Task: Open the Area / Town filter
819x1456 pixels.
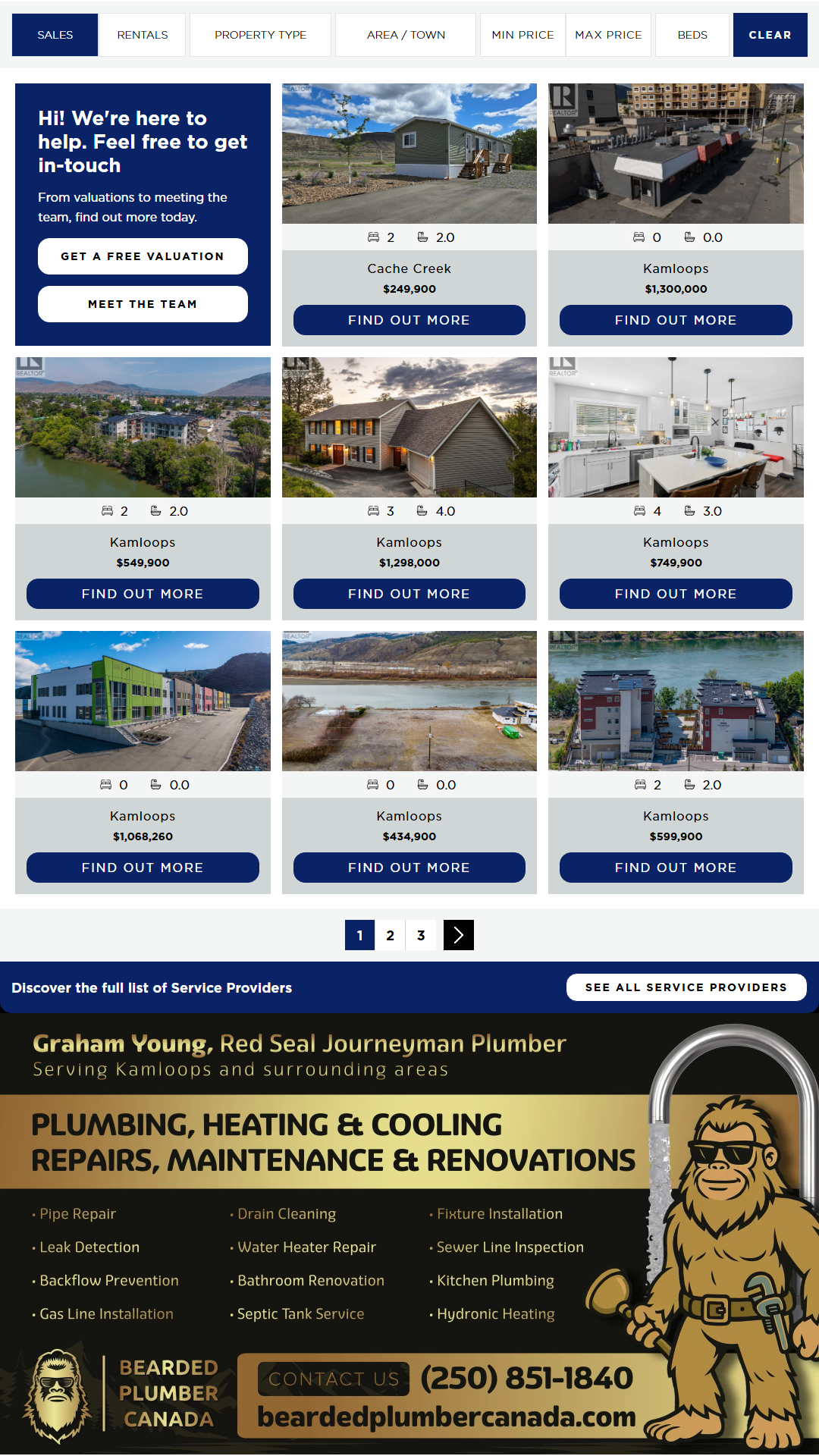Action: 406,35
